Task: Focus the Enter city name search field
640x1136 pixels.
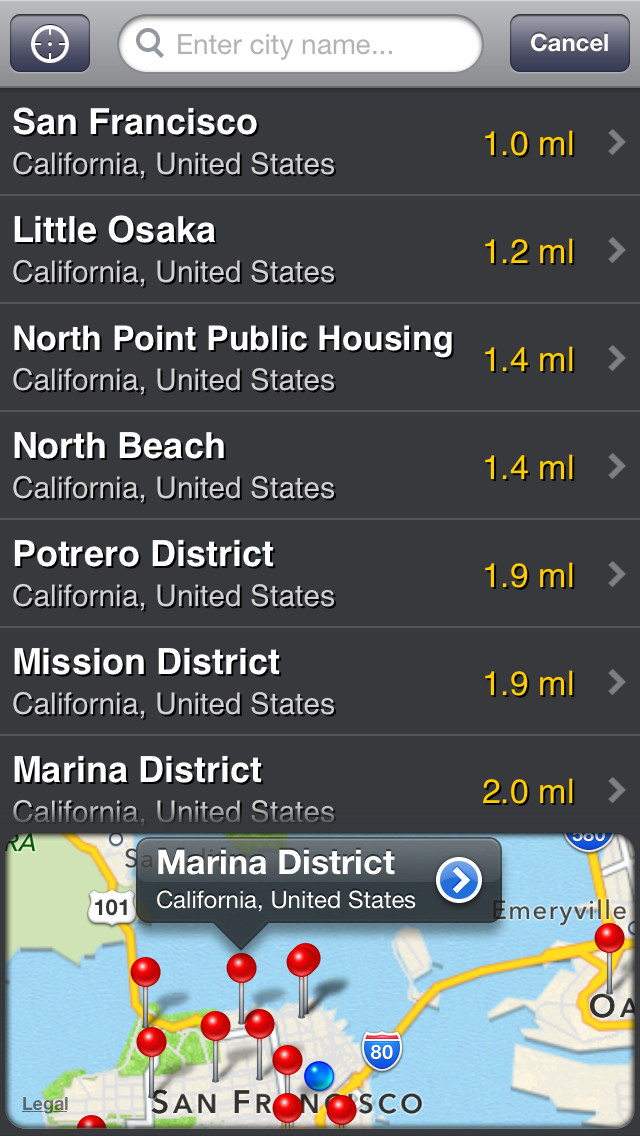Action: tap(300, 43)
